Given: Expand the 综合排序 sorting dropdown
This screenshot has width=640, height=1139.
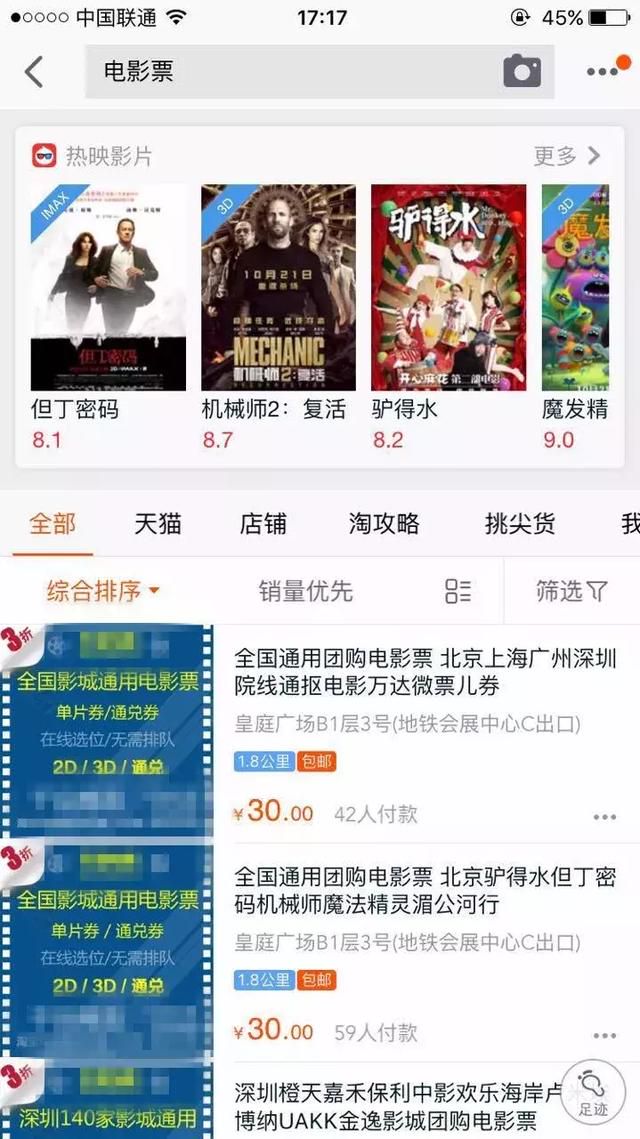Looking at the screenshot, I should 103,591.
